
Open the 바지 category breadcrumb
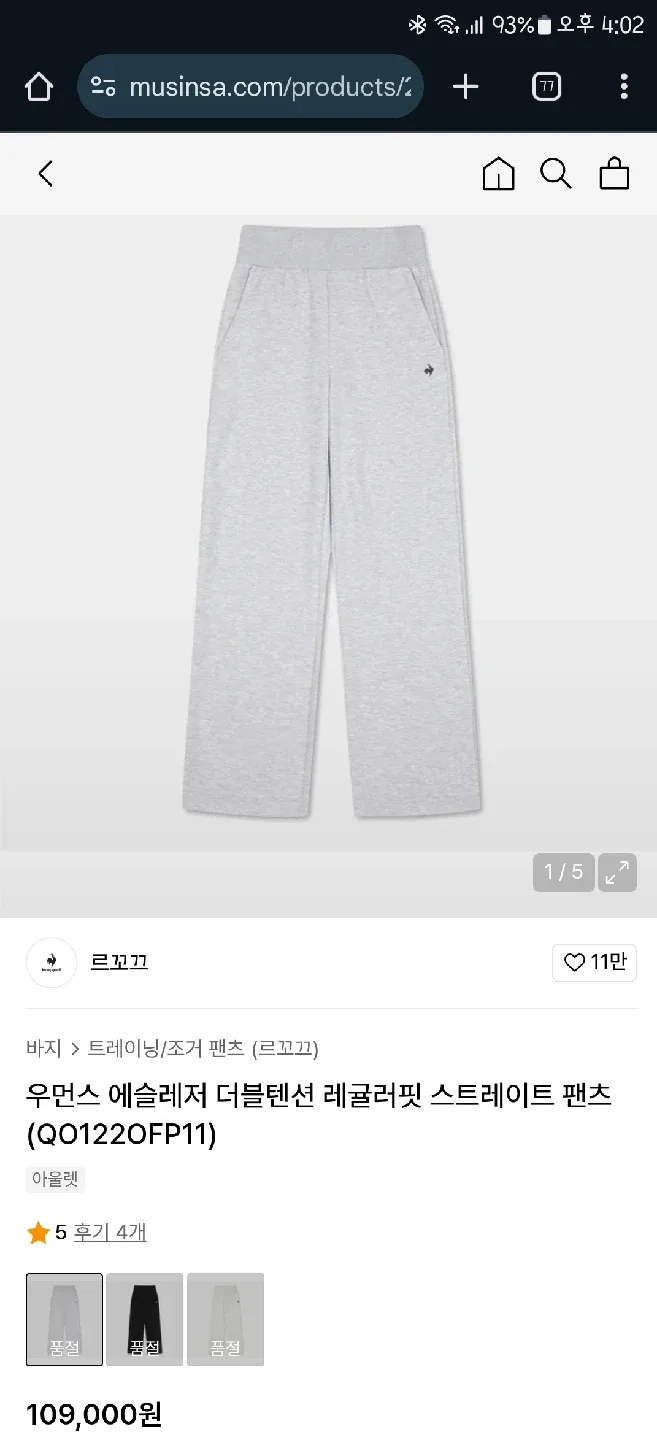pos(45,1048)
